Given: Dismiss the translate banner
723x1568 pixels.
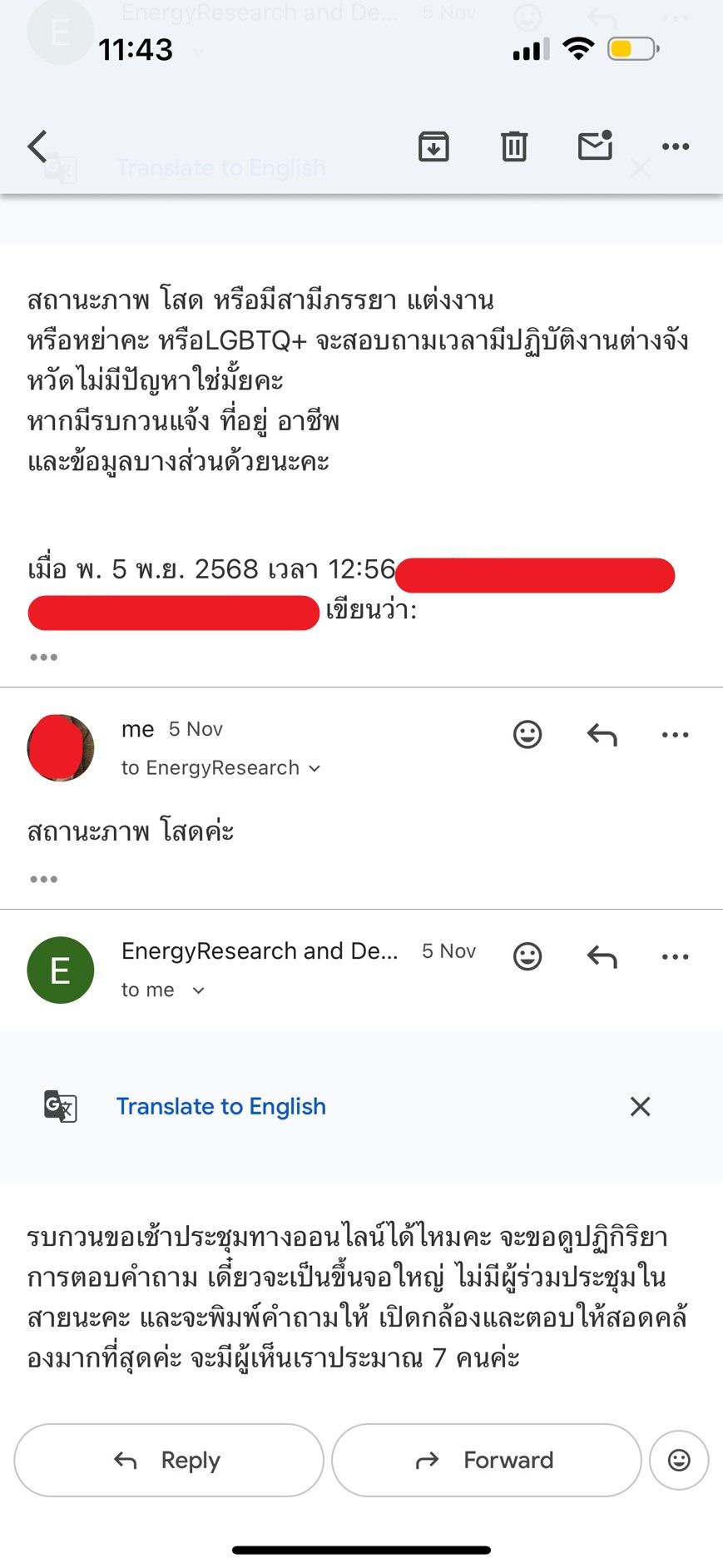Looking at the screenshot, I should click(640, 1106).
